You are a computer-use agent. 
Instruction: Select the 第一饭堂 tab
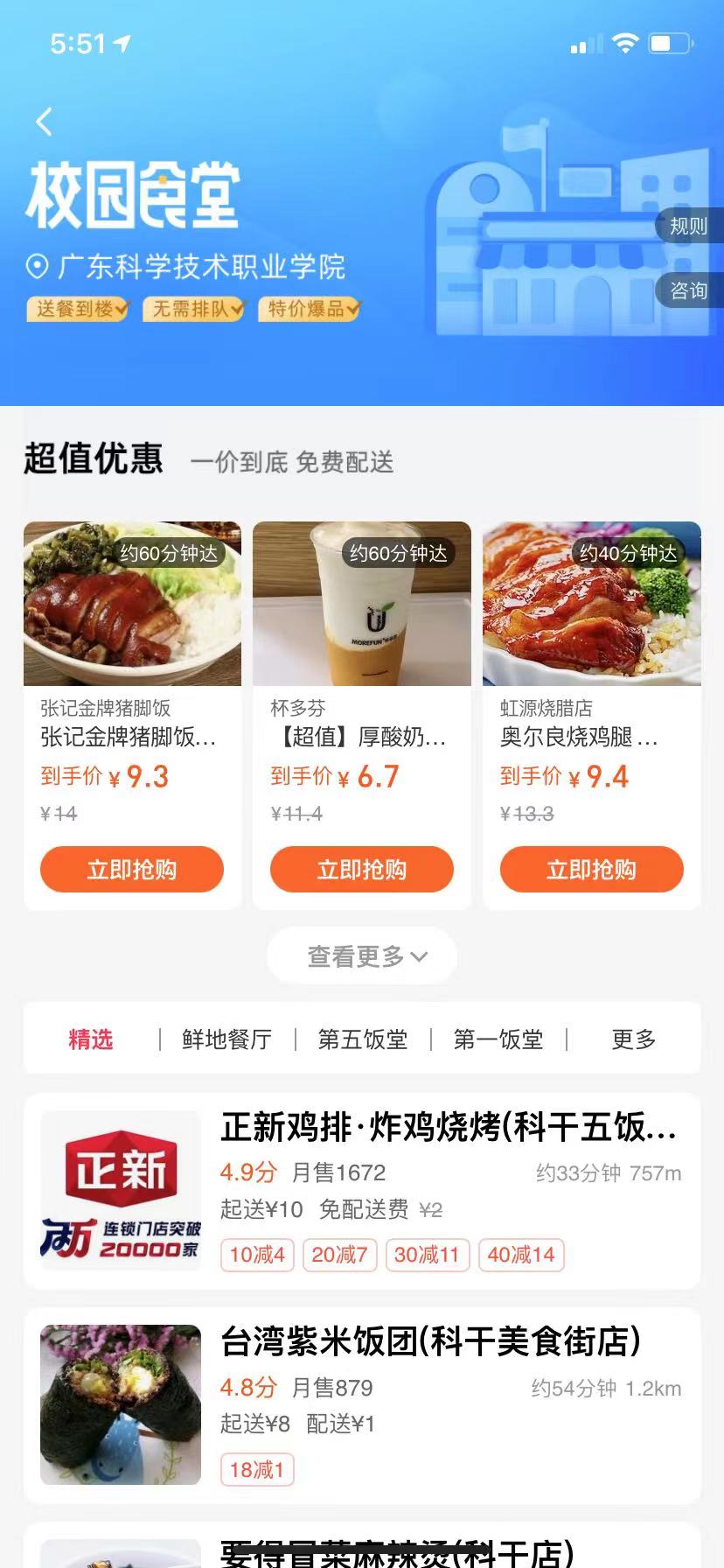[498, 1039]
